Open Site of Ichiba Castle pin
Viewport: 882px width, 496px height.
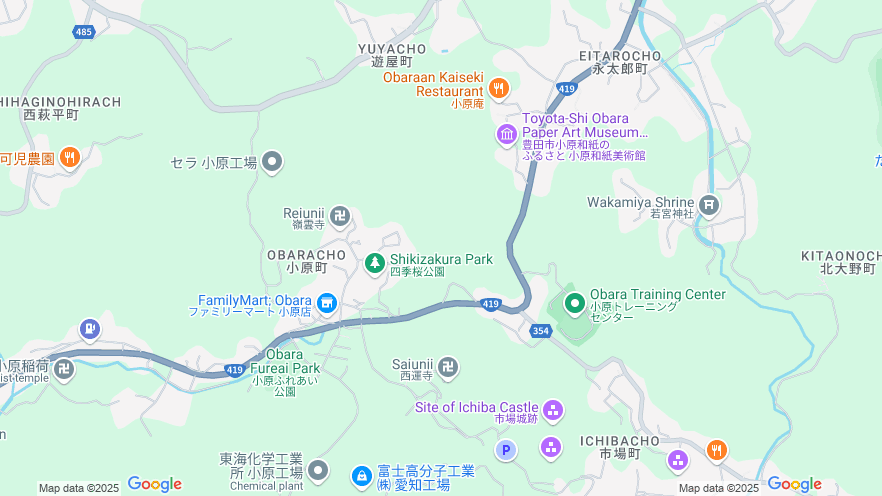[x=553, y=410]
